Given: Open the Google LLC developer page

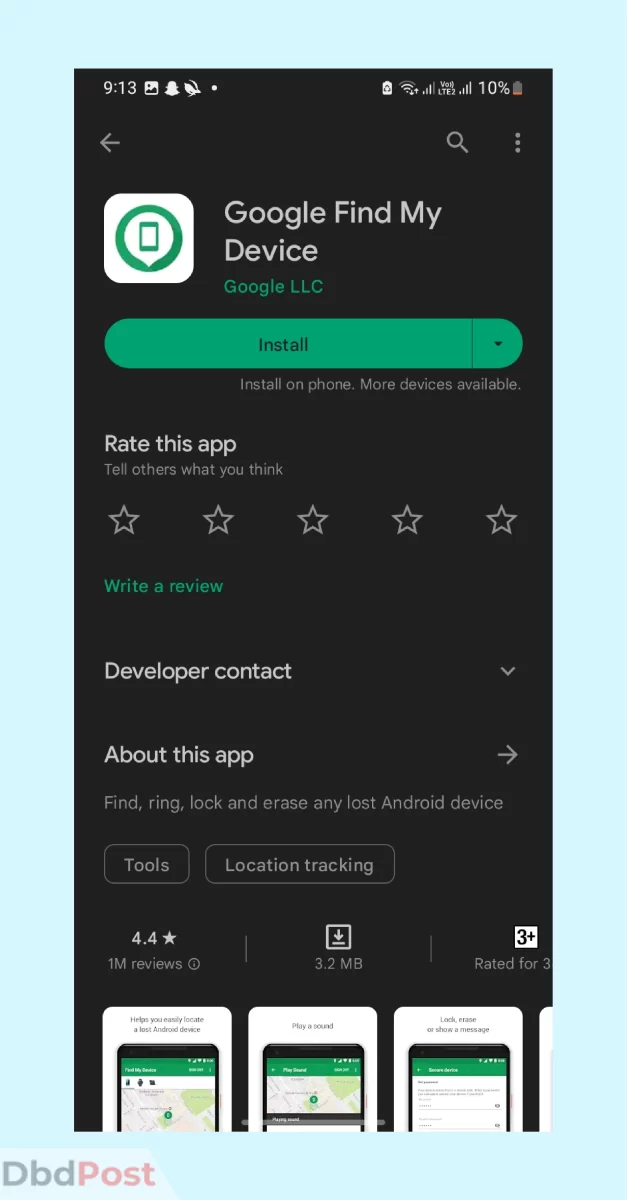Looking at the screenshot, I should (273, 287).
